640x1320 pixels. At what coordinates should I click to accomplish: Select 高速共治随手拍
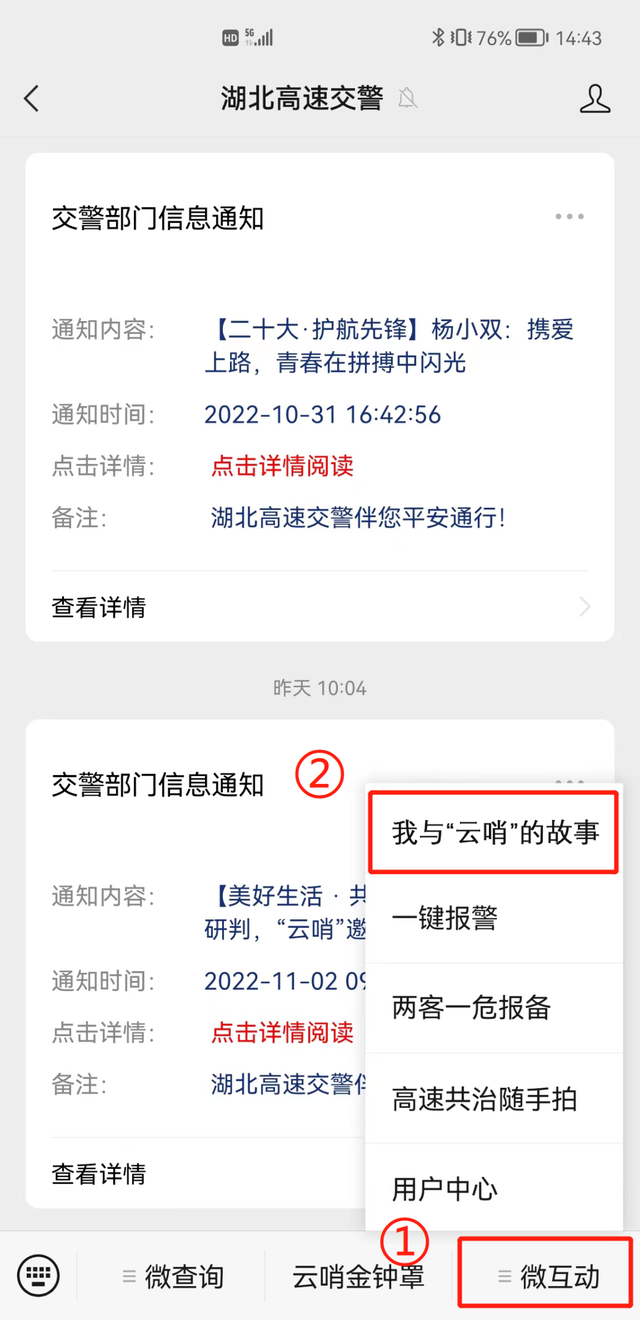[x=495, y=1099]
